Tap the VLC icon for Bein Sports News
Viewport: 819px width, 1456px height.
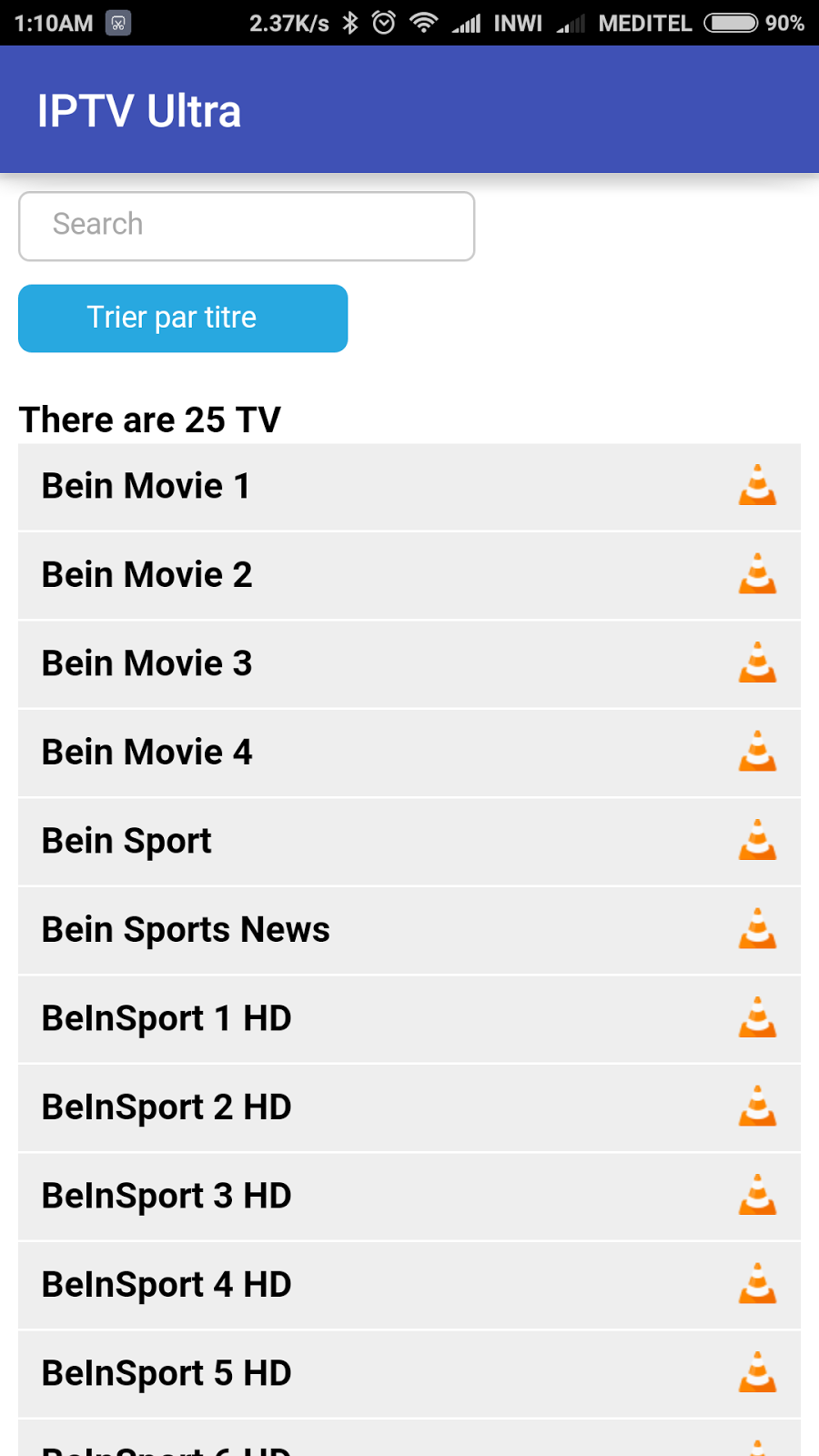pyautogui.click(x=757, y=930)
